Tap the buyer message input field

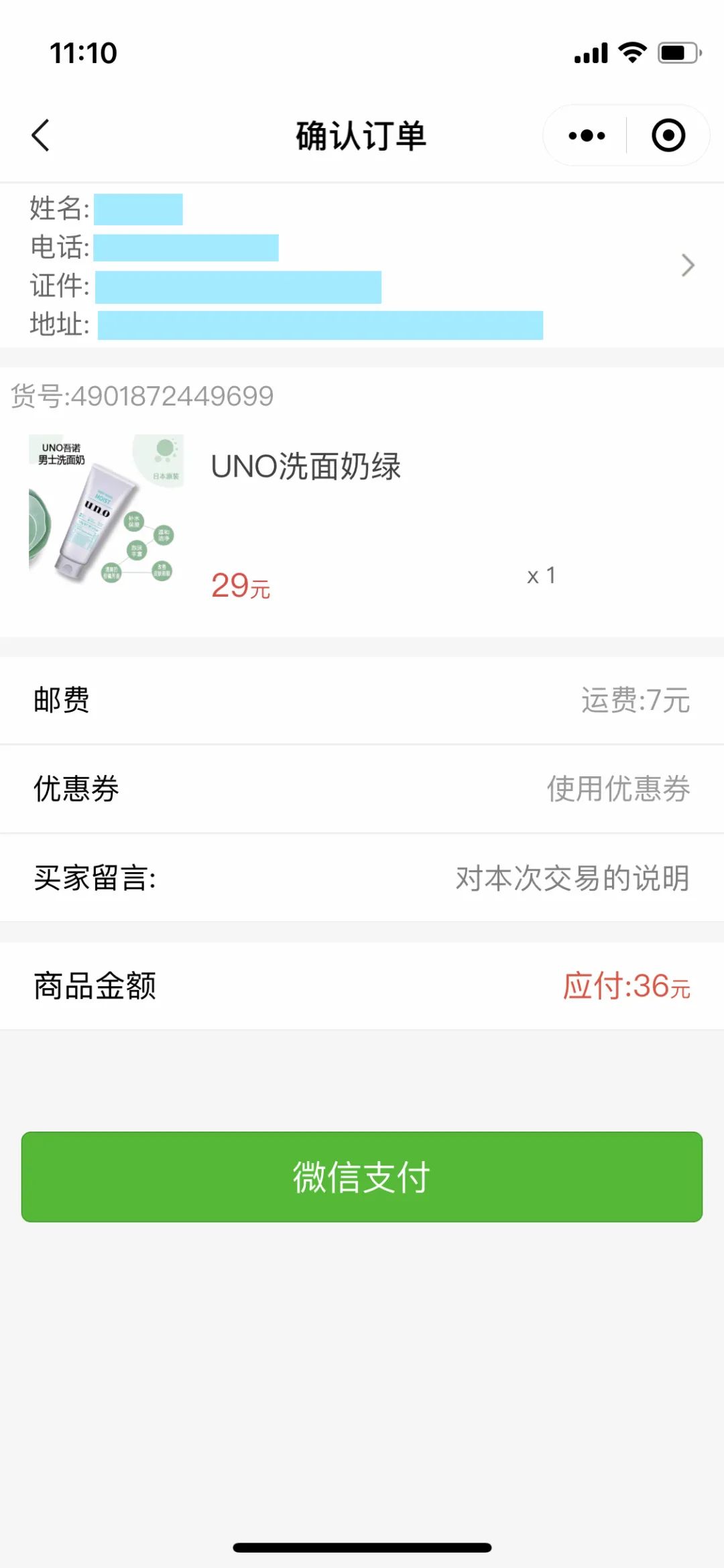(571, 879)
